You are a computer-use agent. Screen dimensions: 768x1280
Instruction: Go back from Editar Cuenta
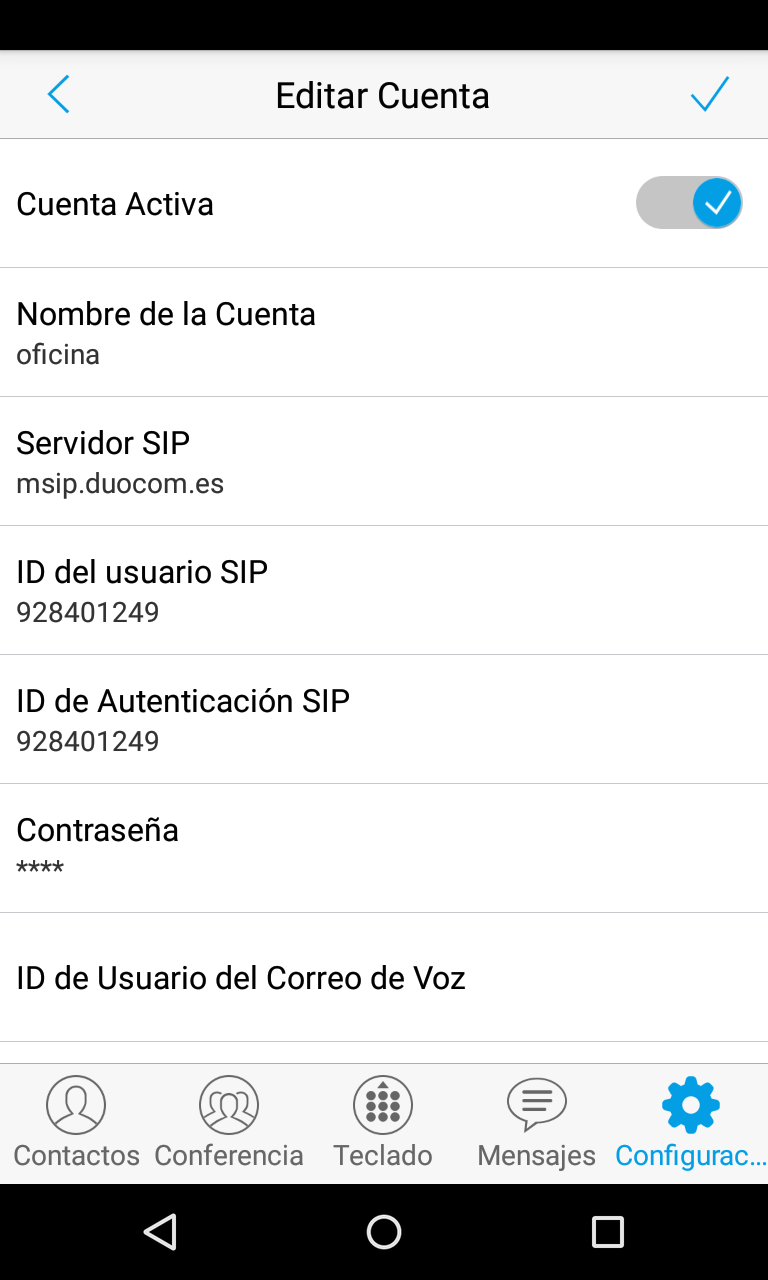[59, 95]
